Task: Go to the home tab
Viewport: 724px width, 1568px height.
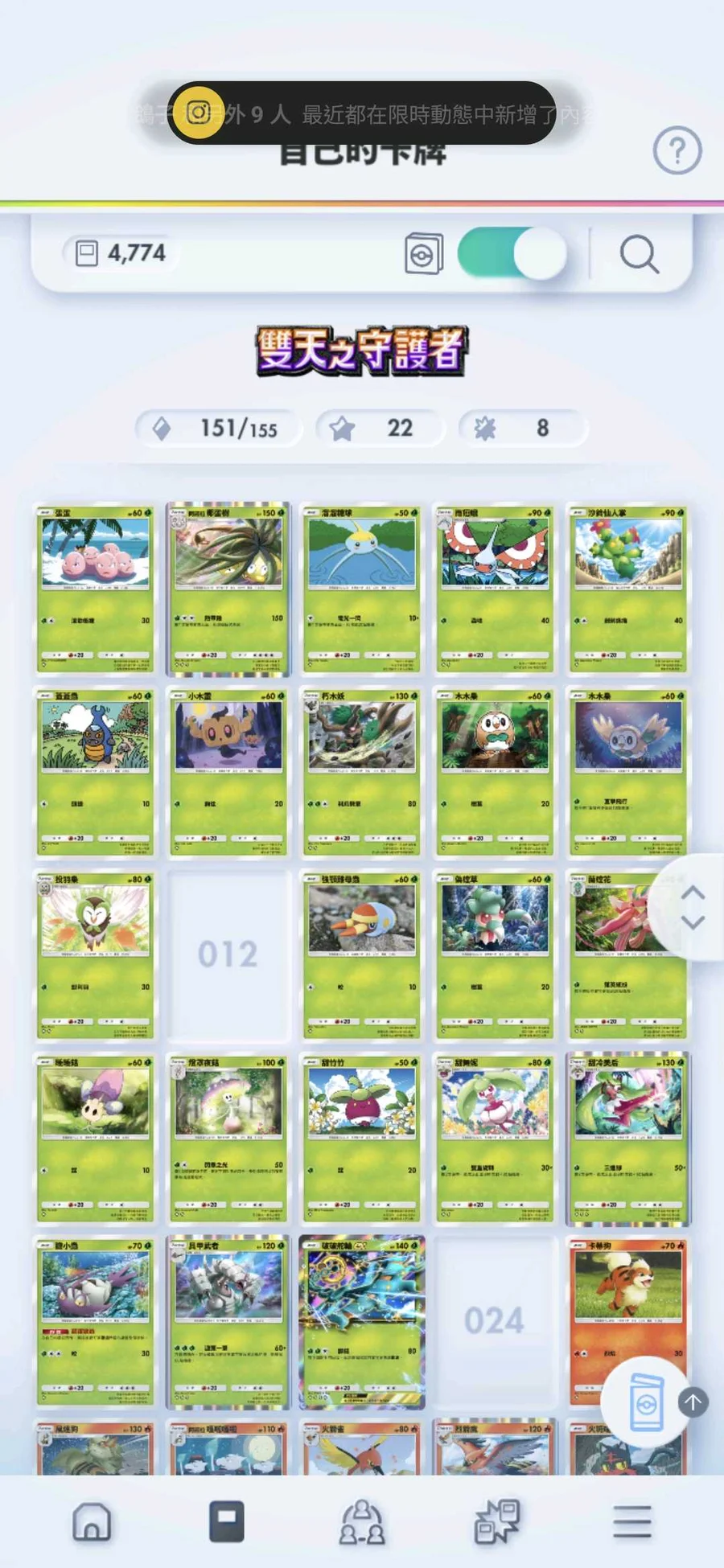Action: pos(92,1521)
